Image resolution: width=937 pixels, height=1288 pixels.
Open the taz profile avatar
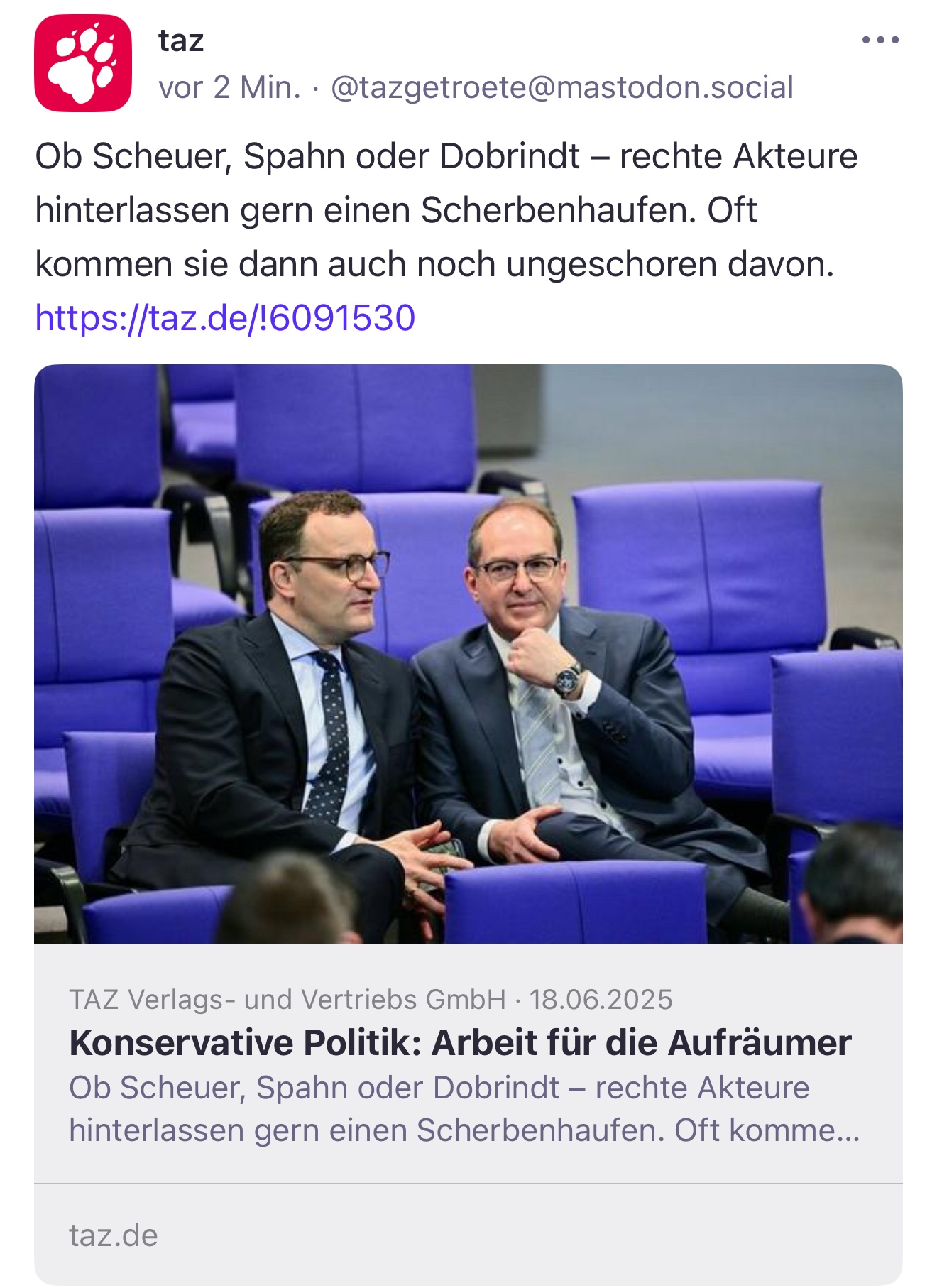pos(83,63)
